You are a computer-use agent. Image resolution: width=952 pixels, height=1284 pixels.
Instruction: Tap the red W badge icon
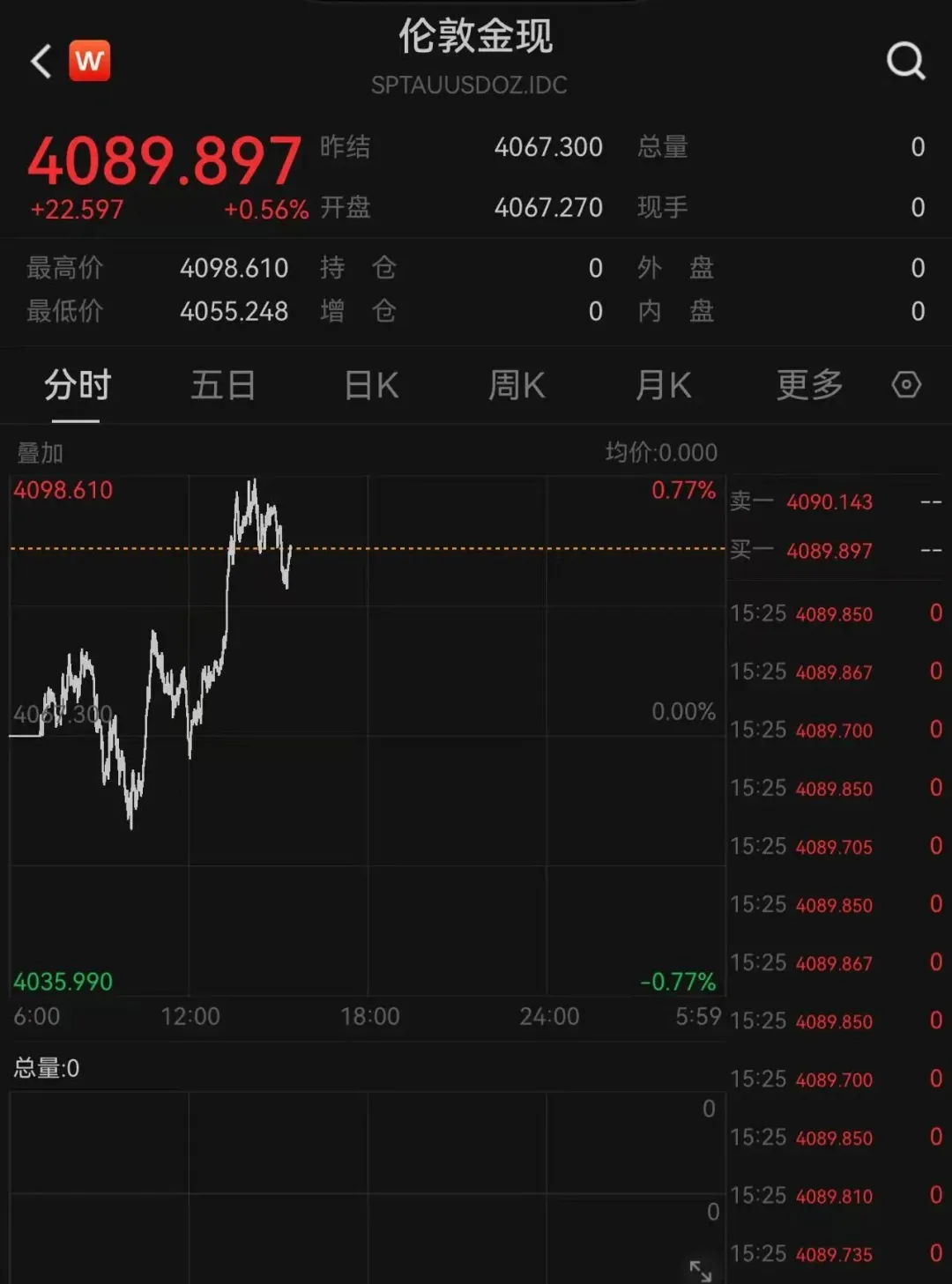pyautogui.click(x=89, y=61)
